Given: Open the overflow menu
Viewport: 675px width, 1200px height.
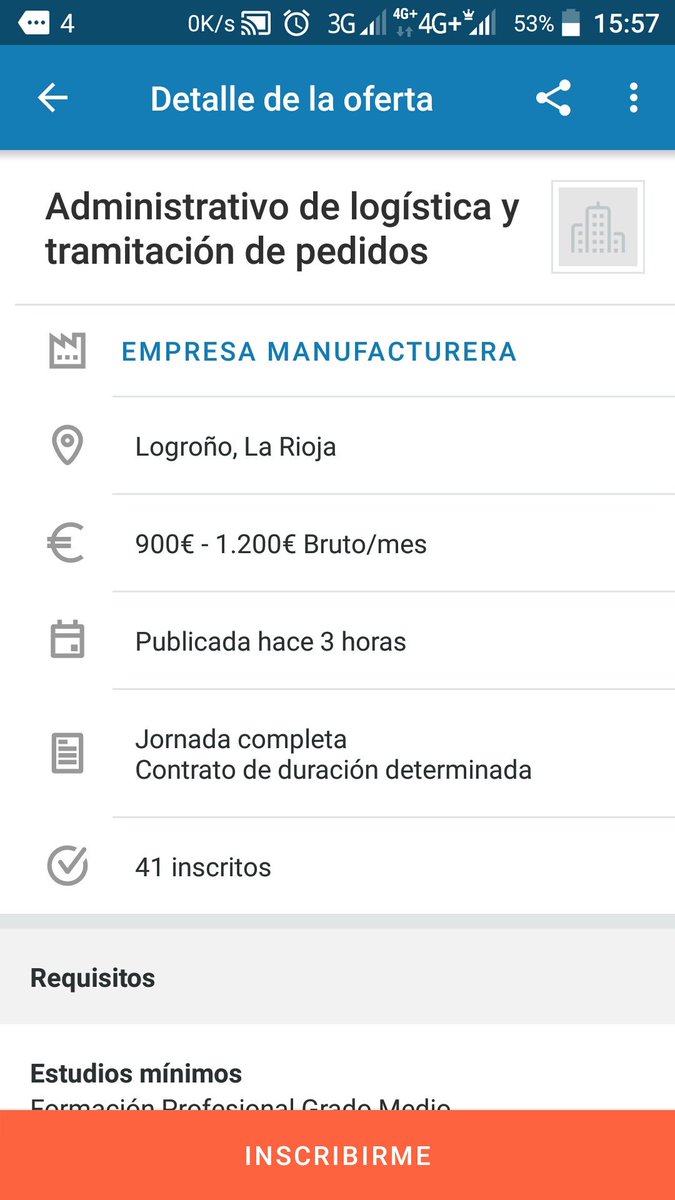Looking at the screenshot, I should point(633,98).
